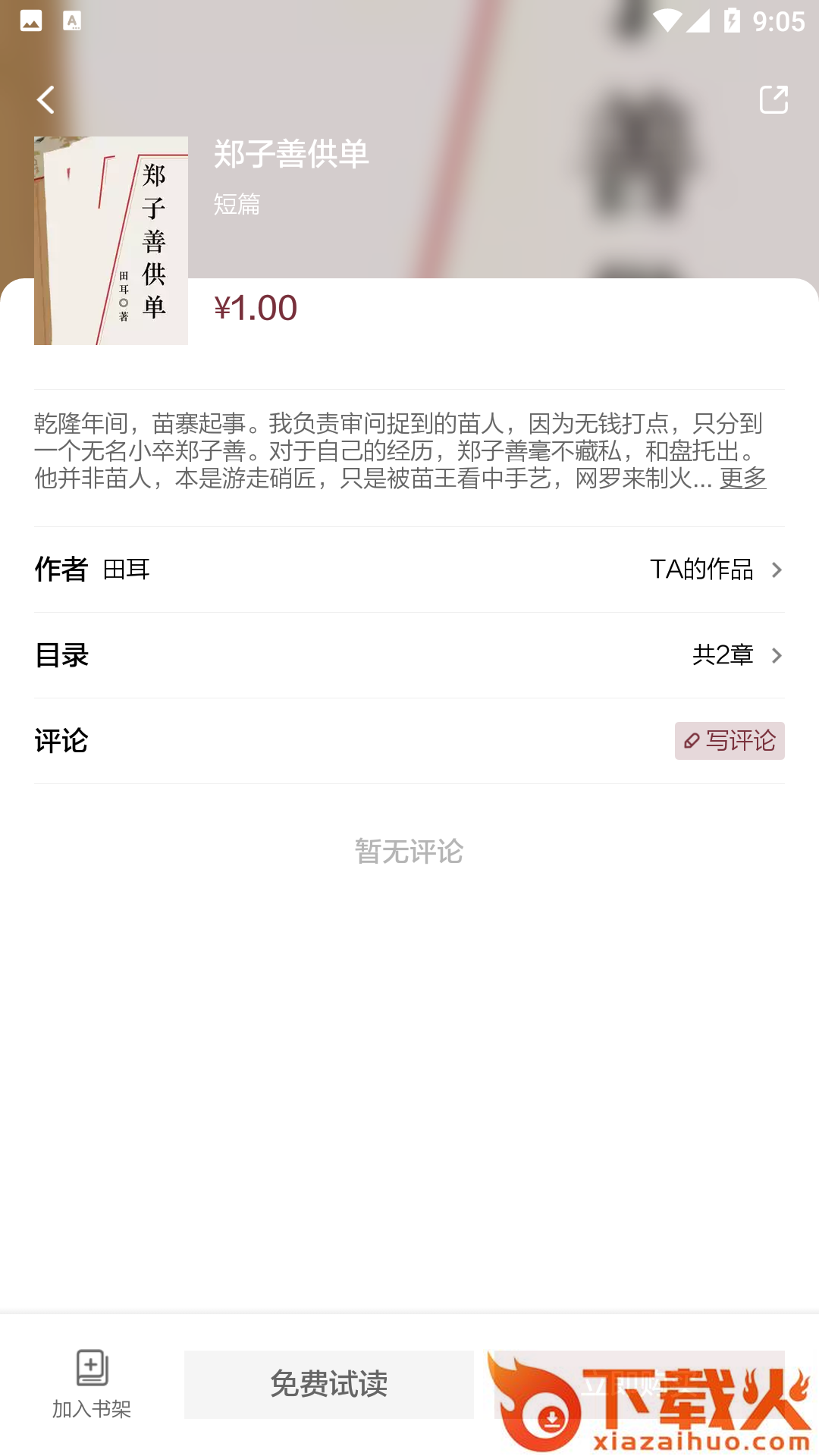Image resolution: width=819 pixels, height=1456 pixels.
Task: Open the 郑子善供单 book cover
Action: click(111, 240)
